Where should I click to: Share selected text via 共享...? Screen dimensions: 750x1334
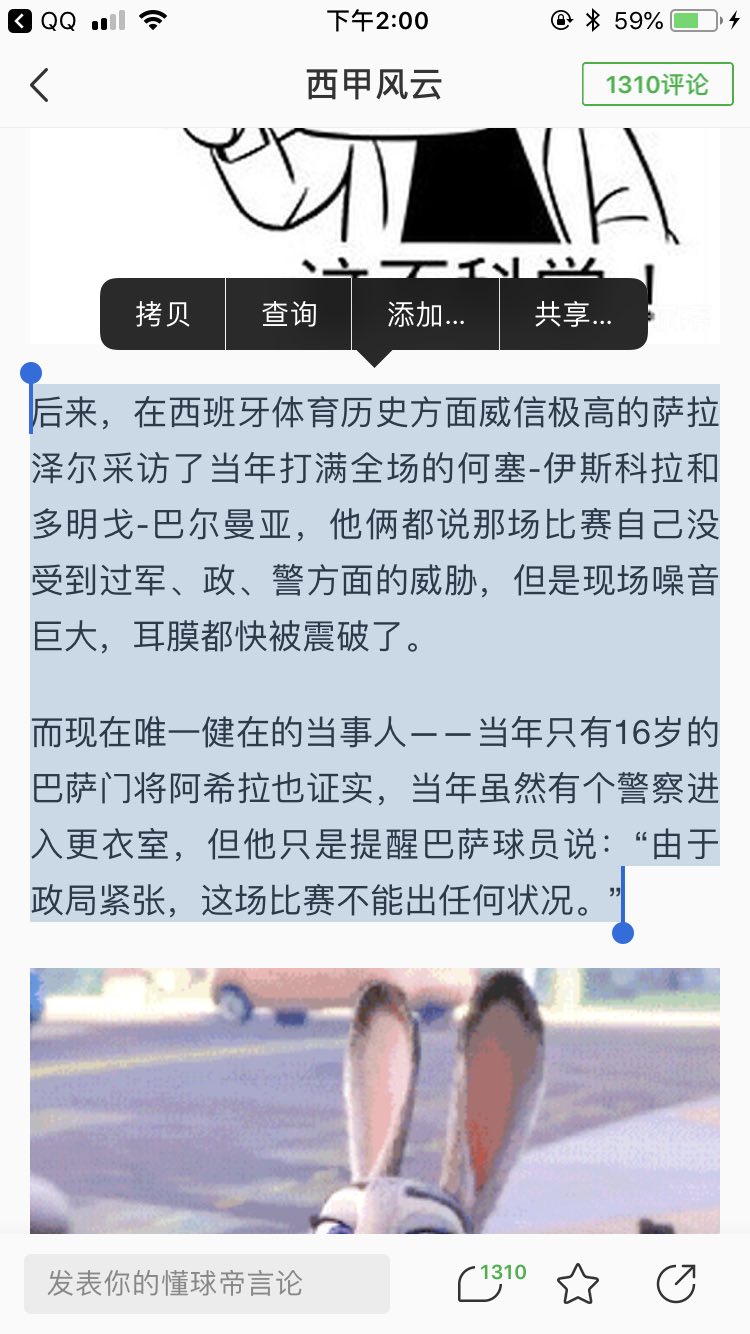pos(573,314)
